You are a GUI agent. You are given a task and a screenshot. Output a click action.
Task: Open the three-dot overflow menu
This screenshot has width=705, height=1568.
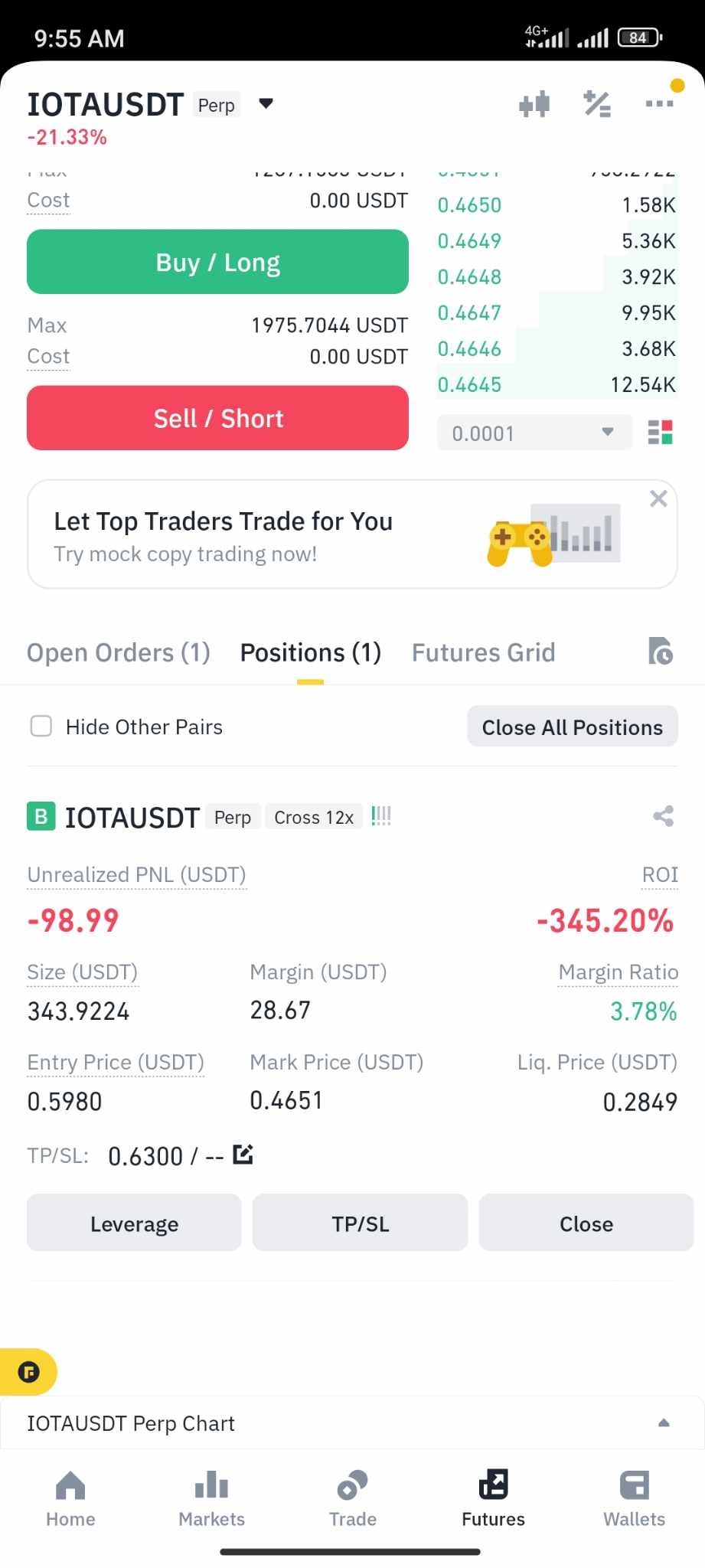pos(659,103)
